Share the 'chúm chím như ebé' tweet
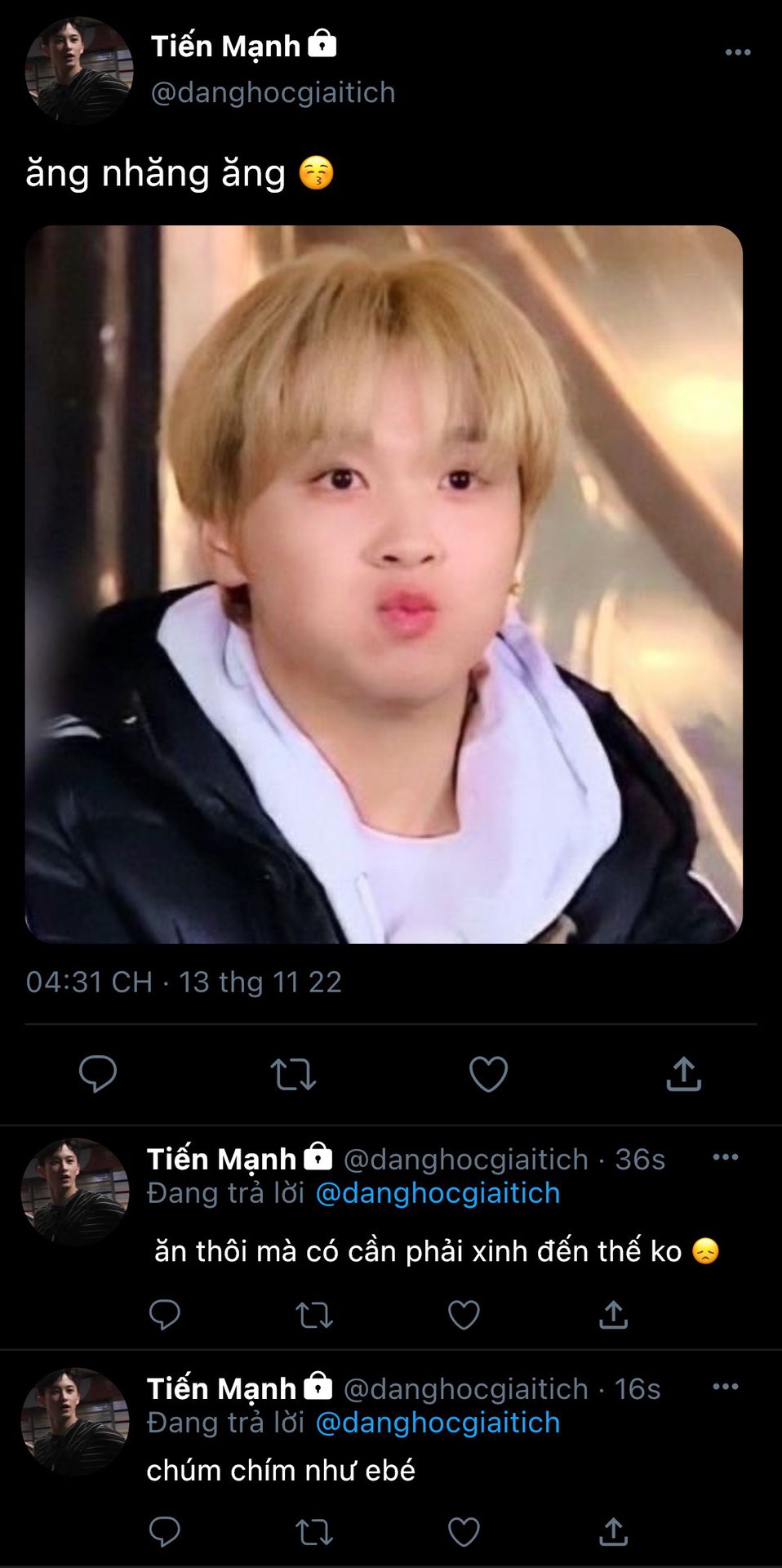Image resolution: width=782 pixels, height=1568 pixels. 613,1531
